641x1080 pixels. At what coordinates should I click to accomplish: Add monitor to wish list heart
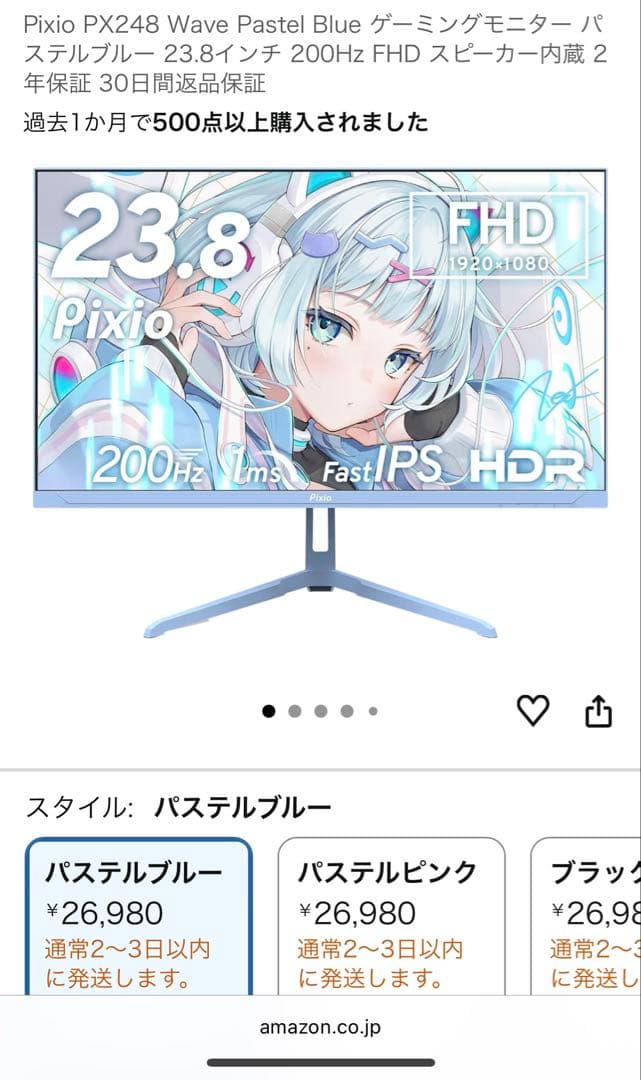(533, 711)
